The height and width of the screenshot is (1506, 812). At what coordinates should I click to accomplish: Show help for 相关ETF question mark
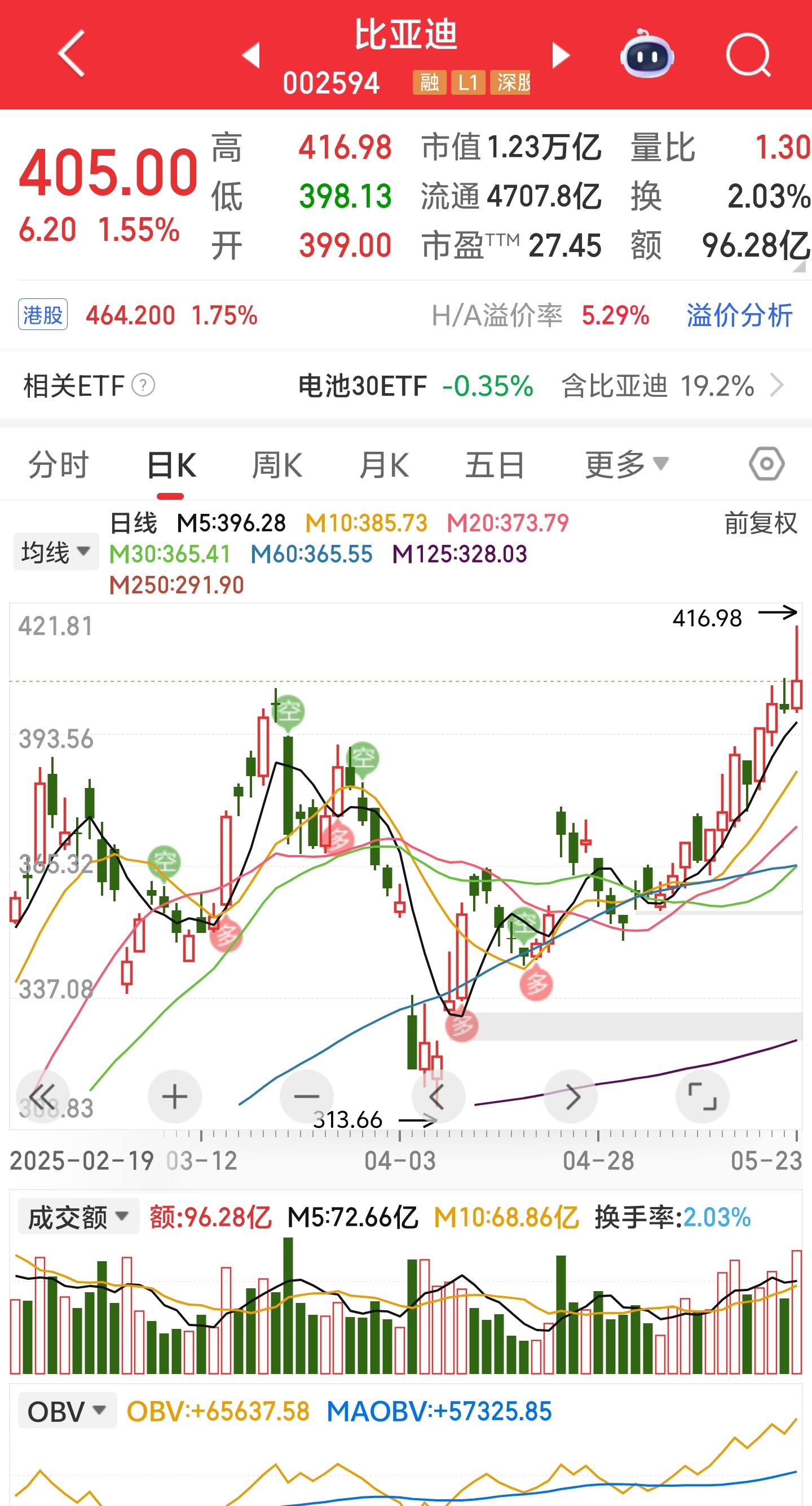143,386
